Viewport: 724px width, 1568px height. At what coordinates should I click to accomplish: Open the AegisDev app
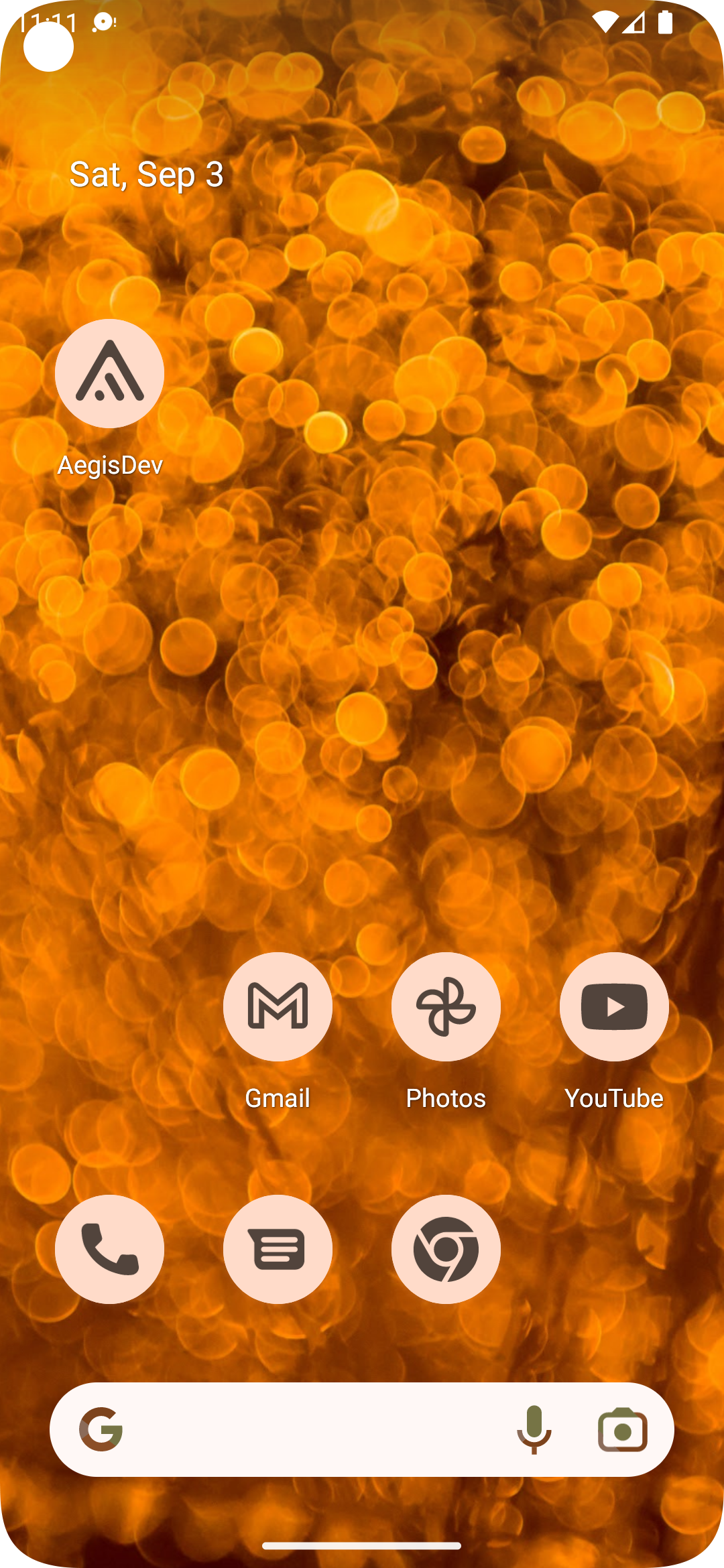point(109,374)
